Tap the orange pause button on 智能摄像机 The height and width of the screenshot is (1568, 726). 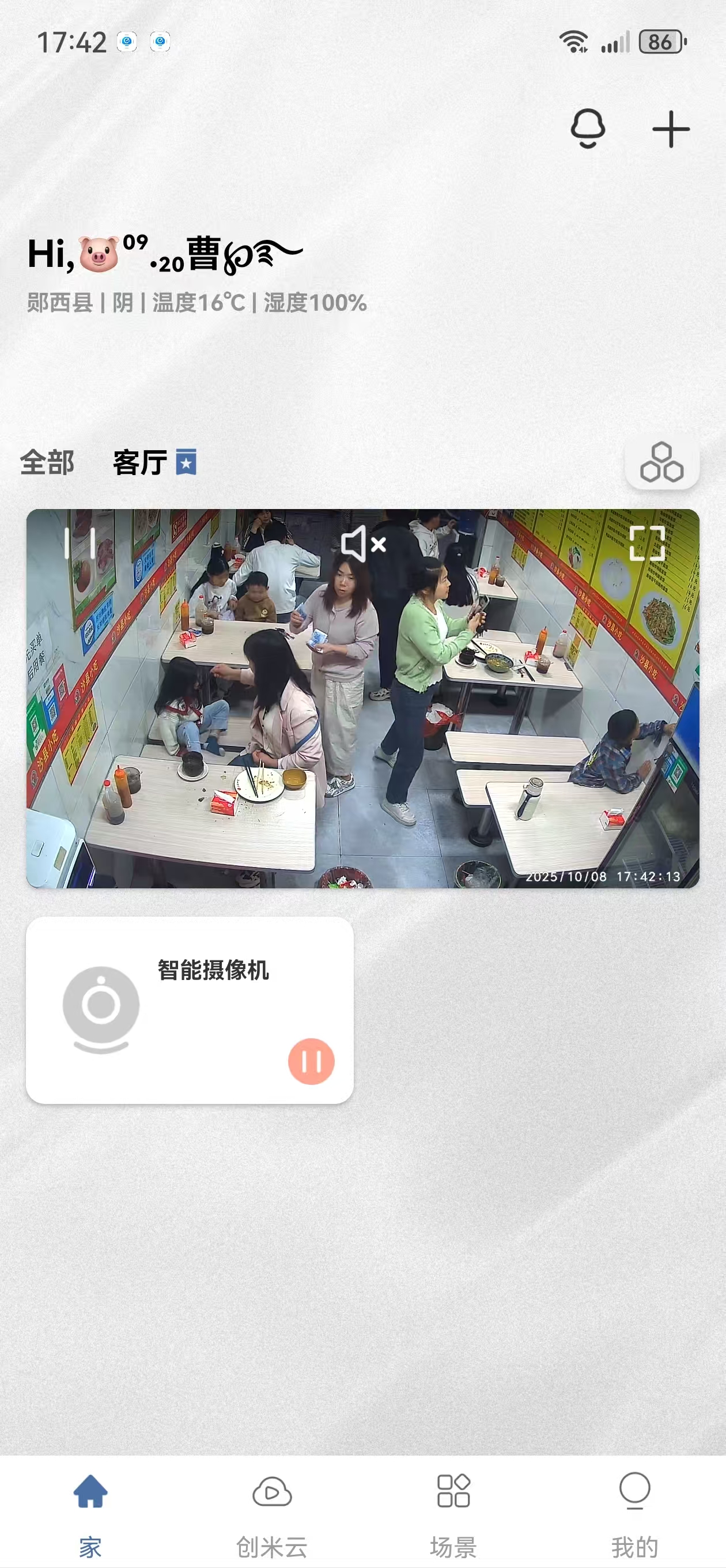click(x=311, y=1061)
